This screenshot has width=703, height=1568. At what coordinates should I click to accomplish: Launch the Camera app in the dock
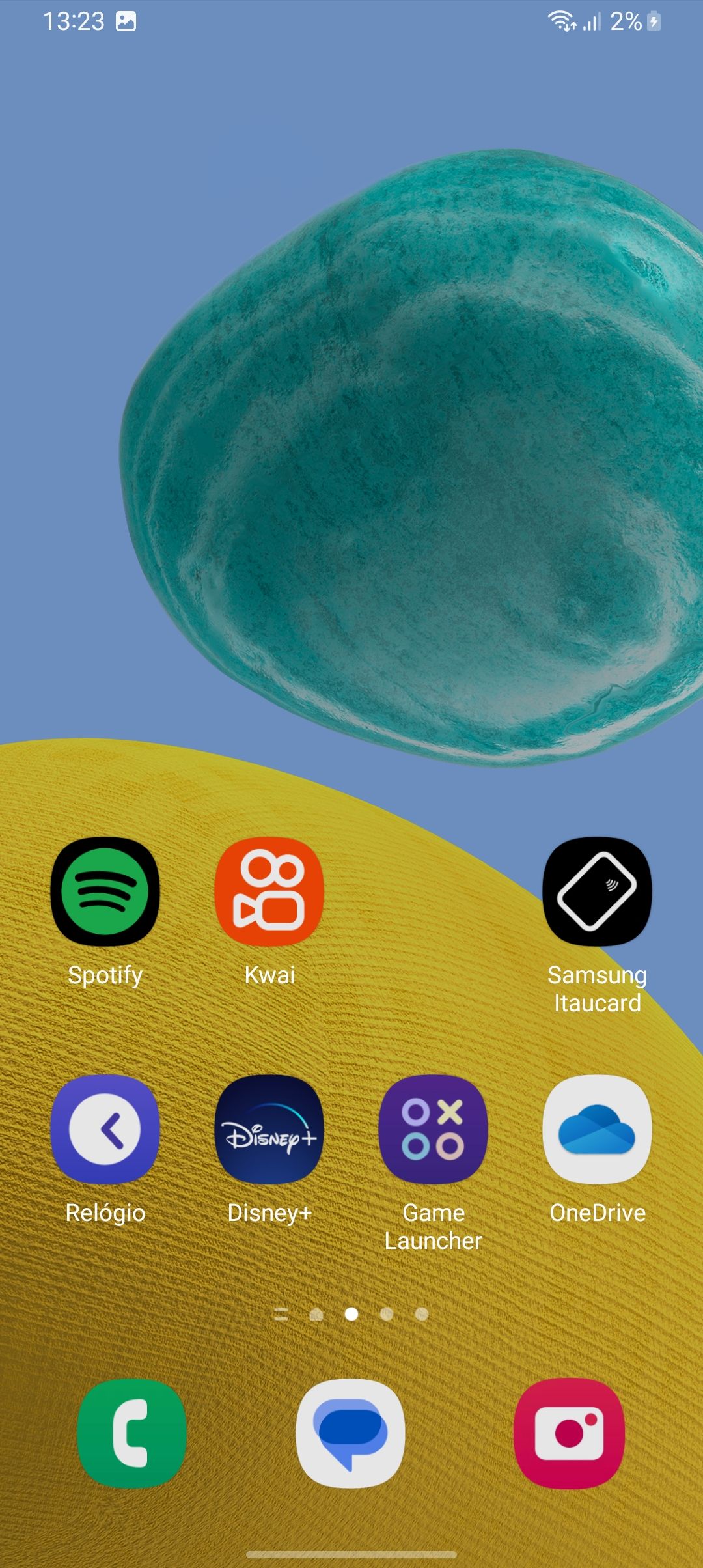click(570, 1433)
